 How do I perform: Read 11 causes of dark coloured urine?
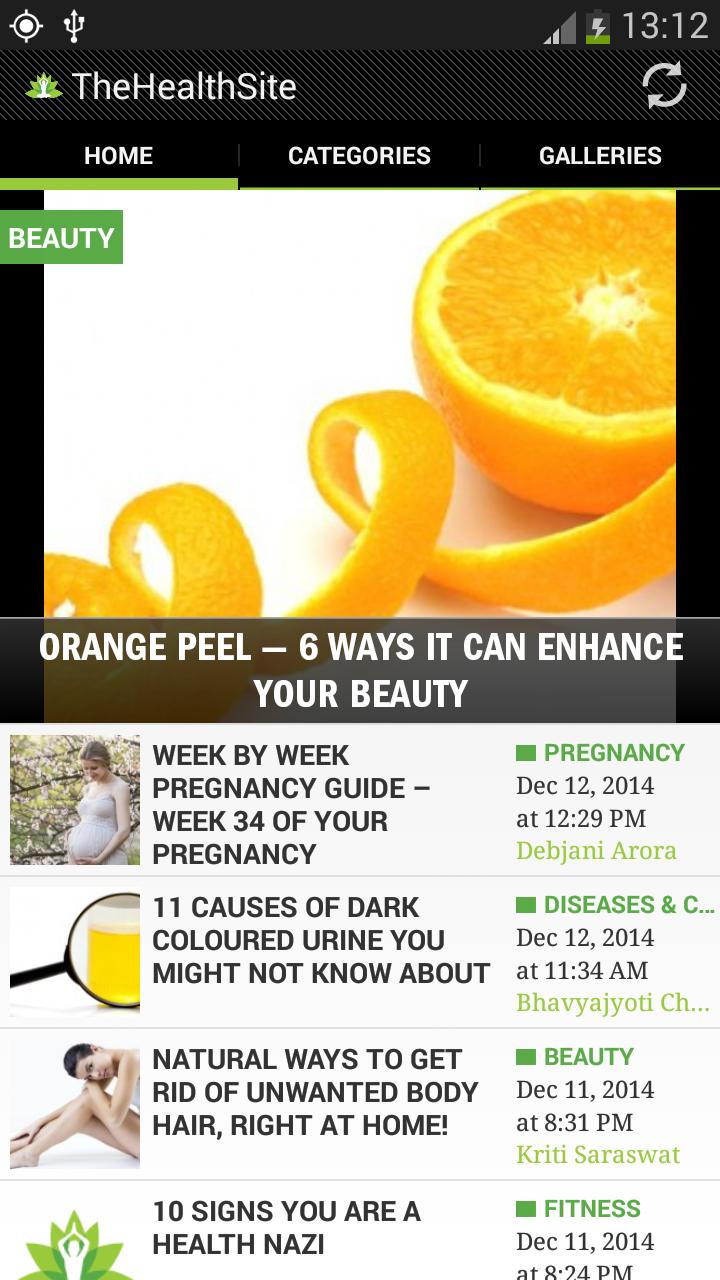coord(320,940)
